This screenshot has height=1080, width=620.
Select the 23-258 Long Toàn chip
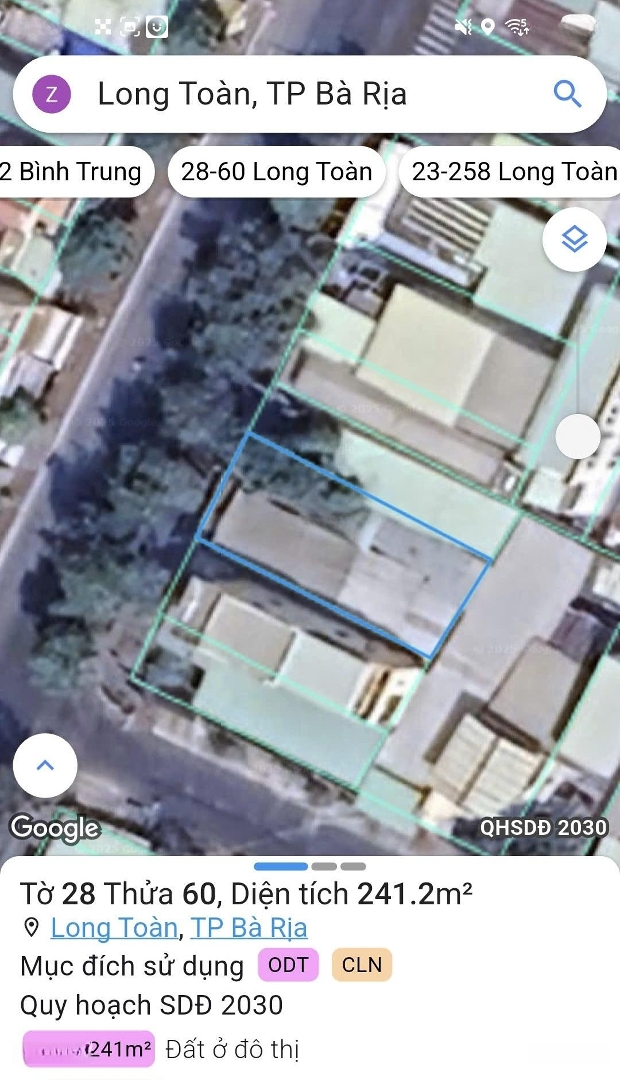[512, 172]
